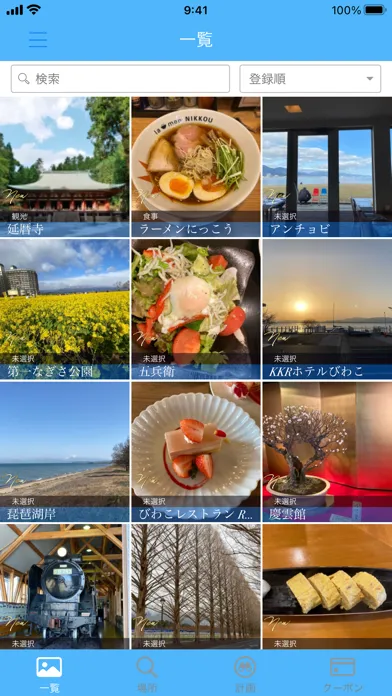Open the 第一なぎさ公園 flower field tile
The height and width of the screenshot is (696, 392).
64,309
